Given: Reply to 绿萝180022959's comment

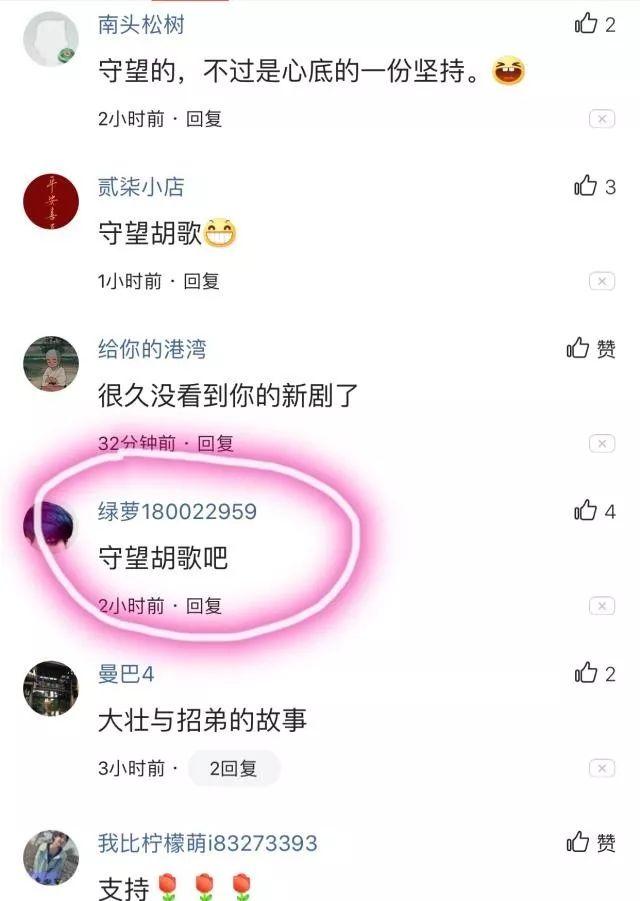Looking at the screenshot, I should [204, 606].
